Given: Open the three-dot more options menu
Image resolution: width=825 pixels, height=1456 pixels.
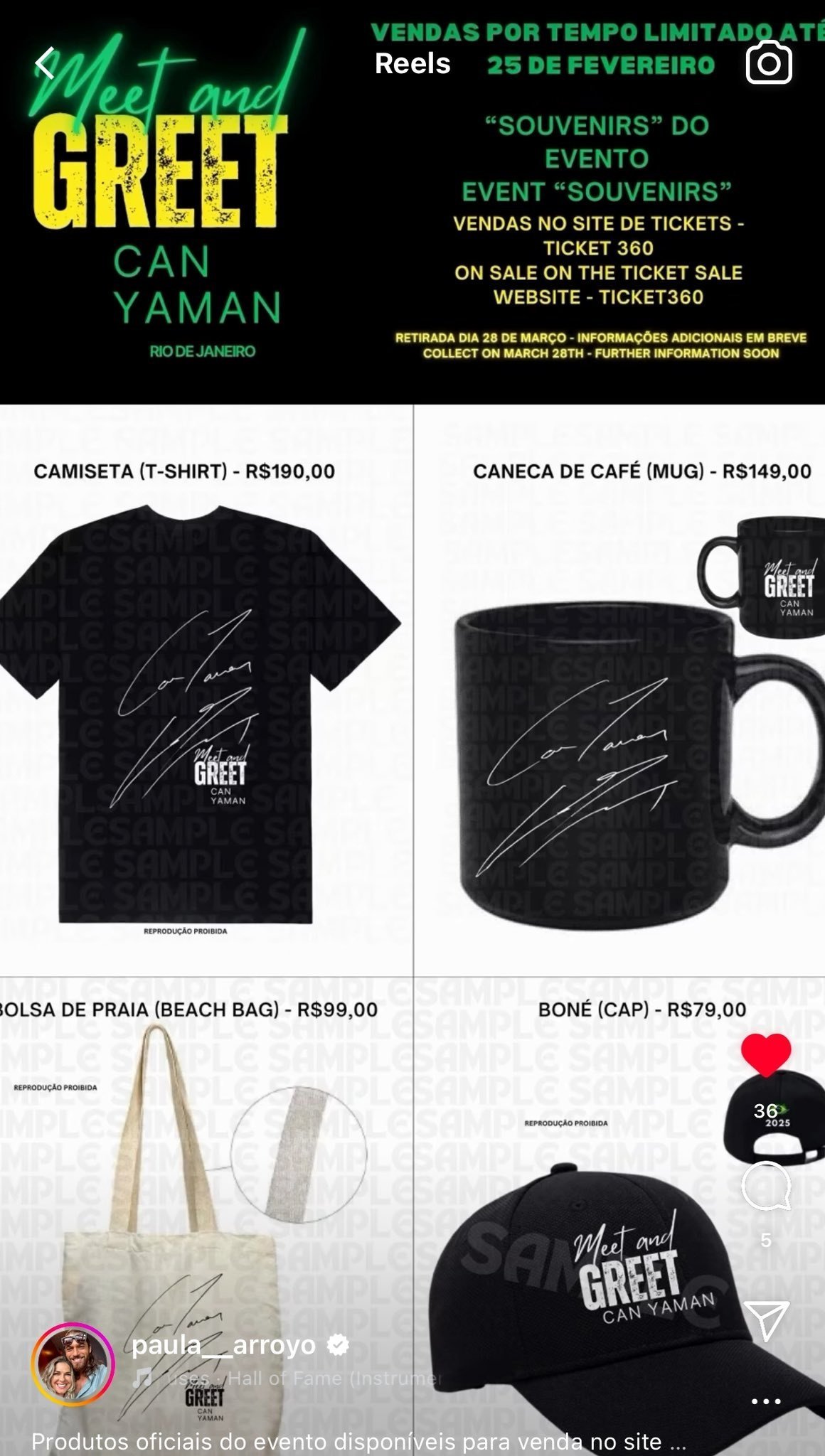Looking at the screenshot, I should [x=766, y=1401].
